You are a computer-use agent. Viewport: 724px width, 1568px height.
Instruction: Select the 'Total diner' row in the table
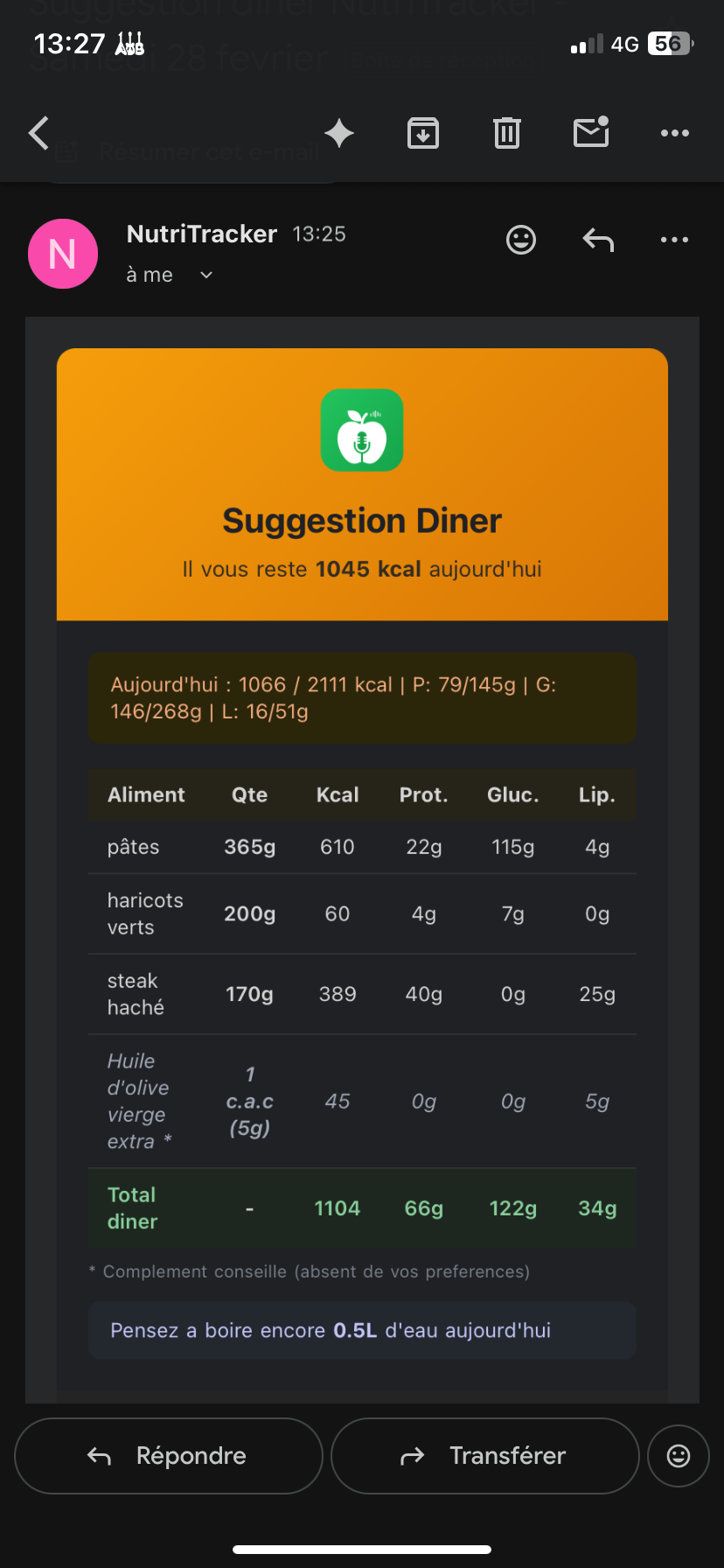pyautogui.click(x=361, y=1207)
